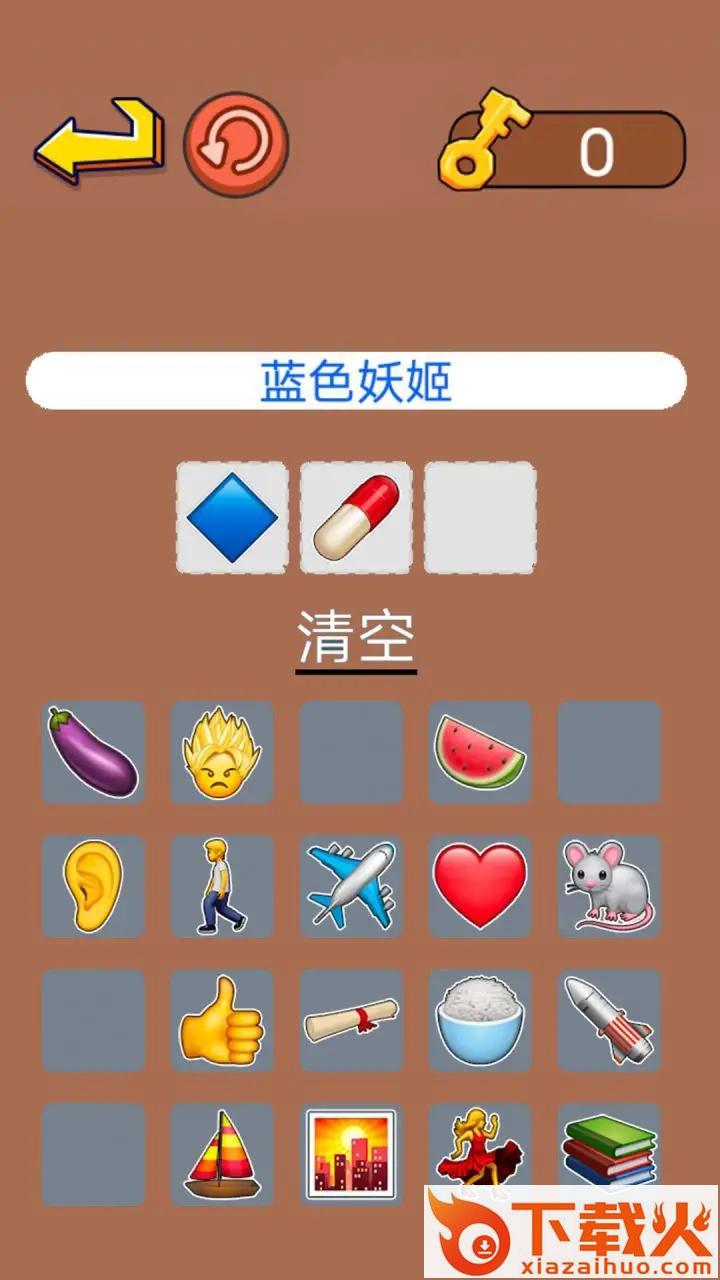This screenshot has width=720, height=1280.
Task: Choose the airplane emoji tile
Action: (351, 886)
